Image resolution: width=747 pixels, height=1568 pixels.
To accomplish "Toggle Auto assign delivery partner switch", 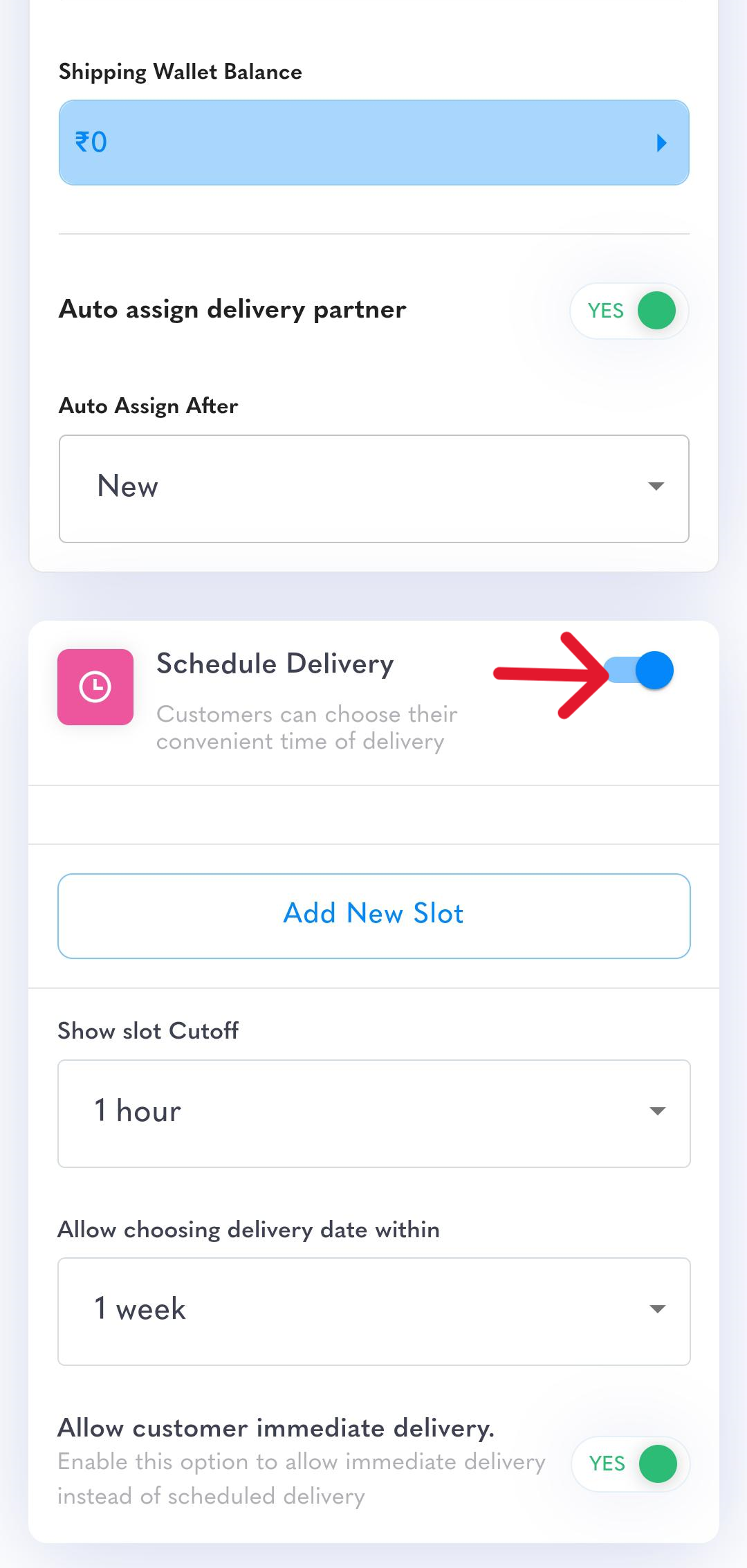I will tap(629, 311).
